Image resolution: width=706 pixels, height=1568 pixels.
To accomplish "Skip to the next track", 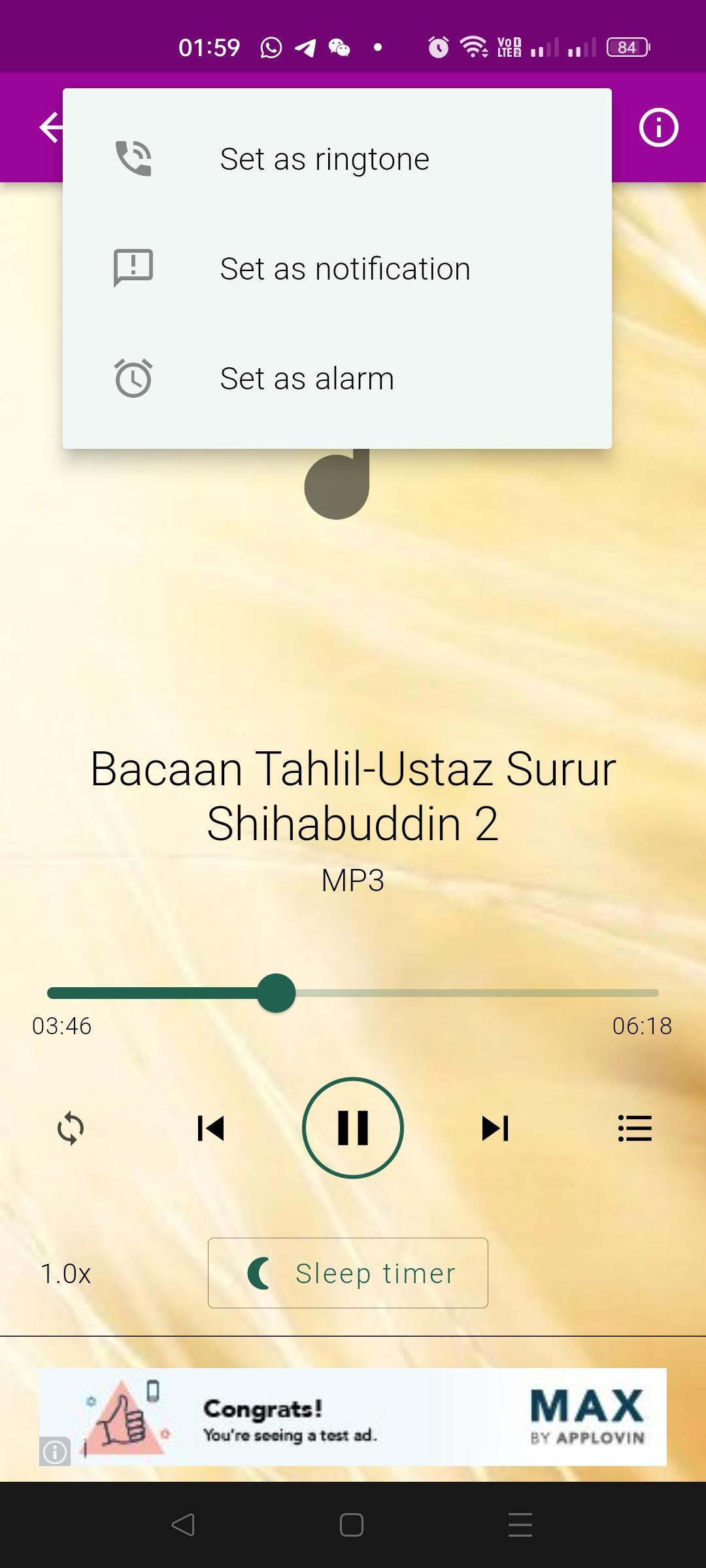I will click(496, 1128).
